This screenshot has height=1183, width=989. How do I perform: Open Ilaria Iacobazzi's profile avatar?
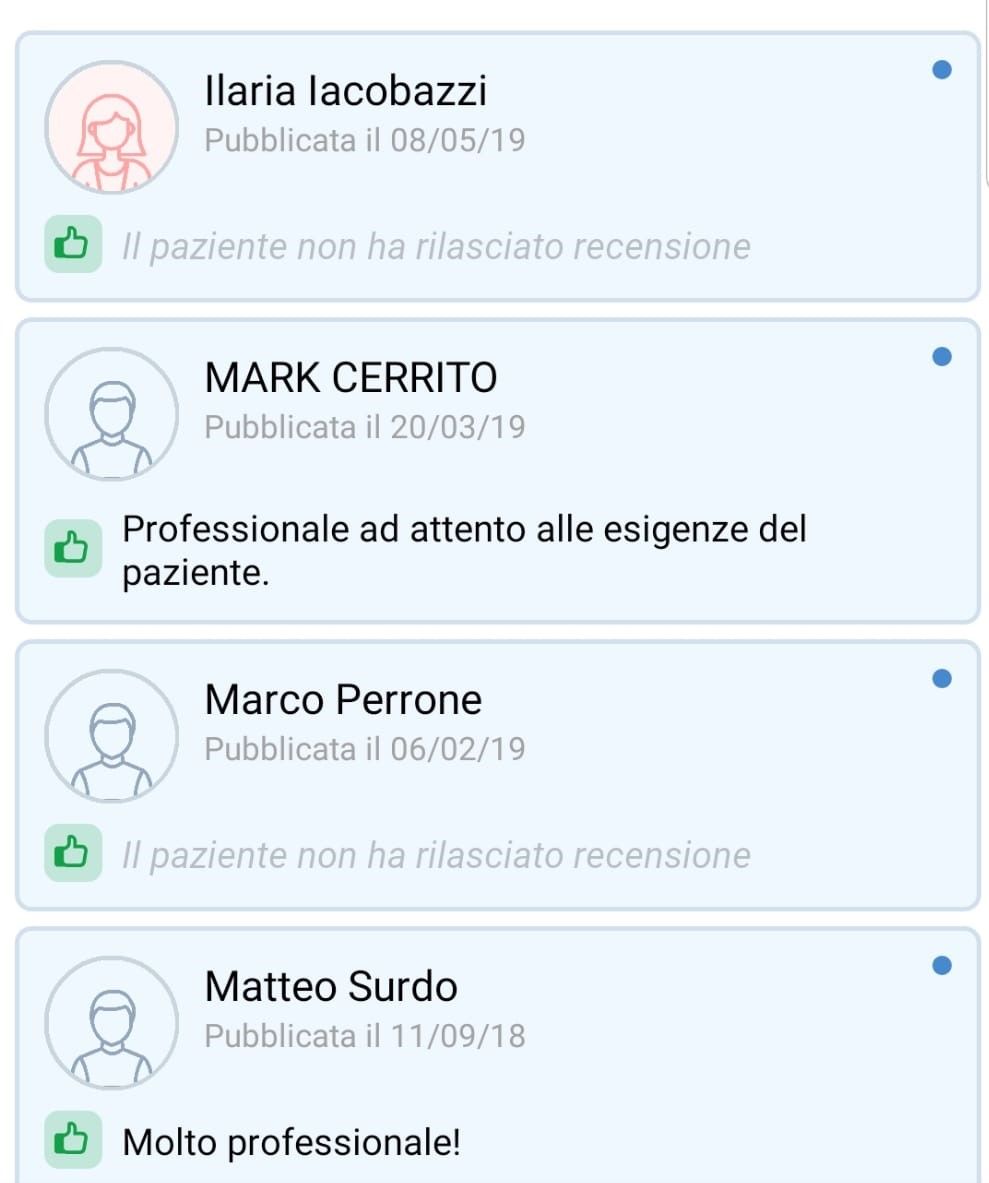coord(111,127)
